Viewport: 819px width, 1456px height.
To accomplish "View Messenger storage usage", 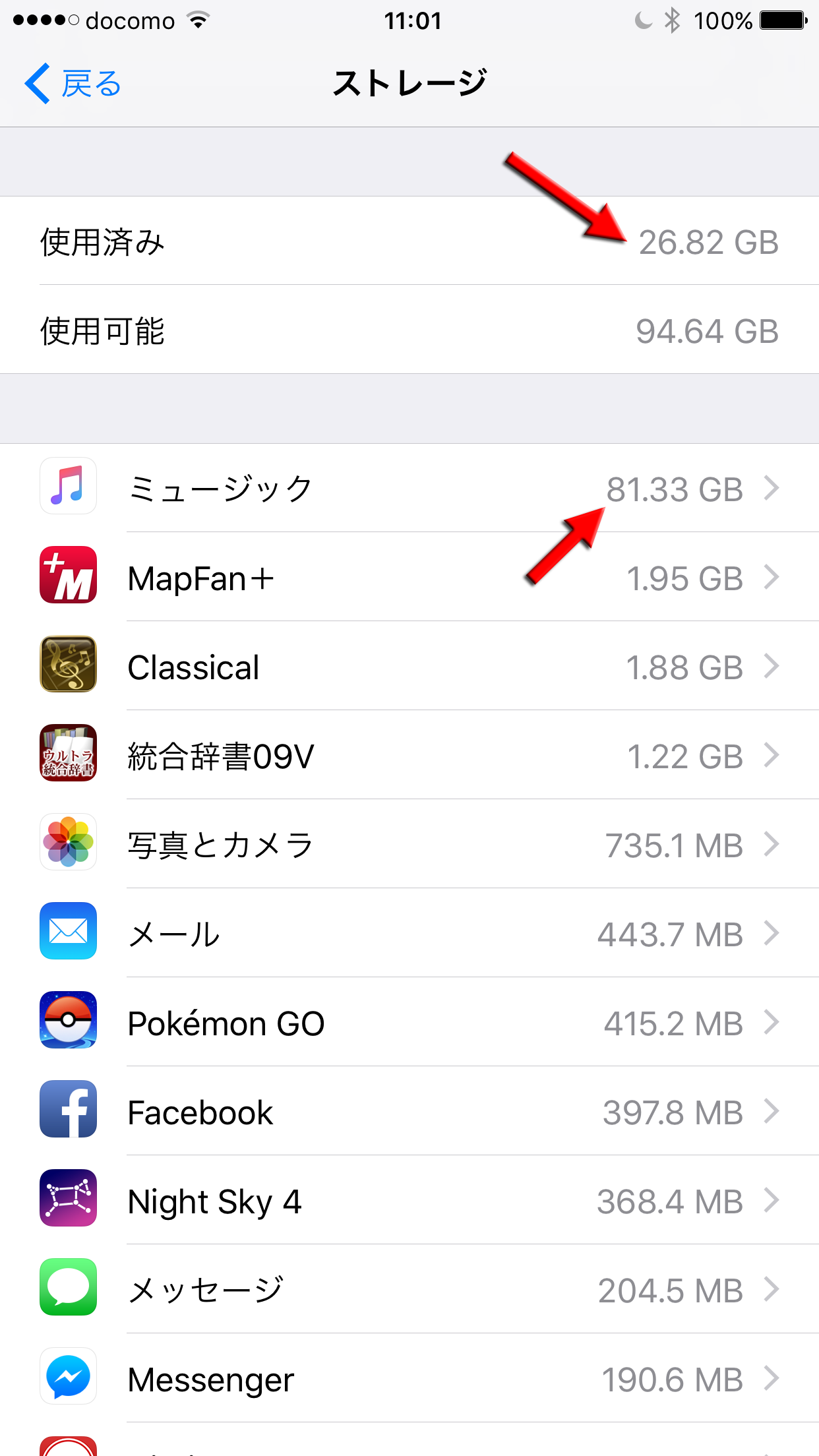I will click(x=409, y=1379).
